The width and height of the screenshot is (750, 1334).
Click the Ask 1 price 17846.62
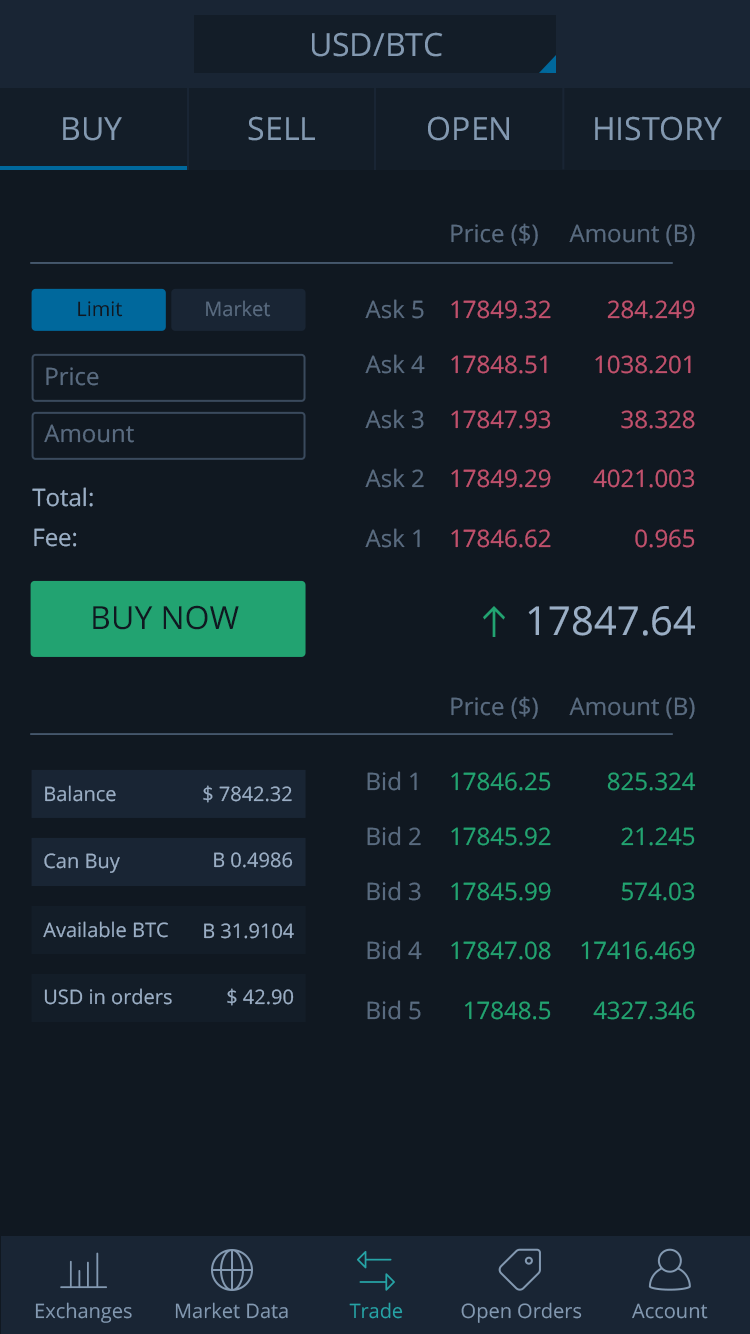(x=500, y=538)
